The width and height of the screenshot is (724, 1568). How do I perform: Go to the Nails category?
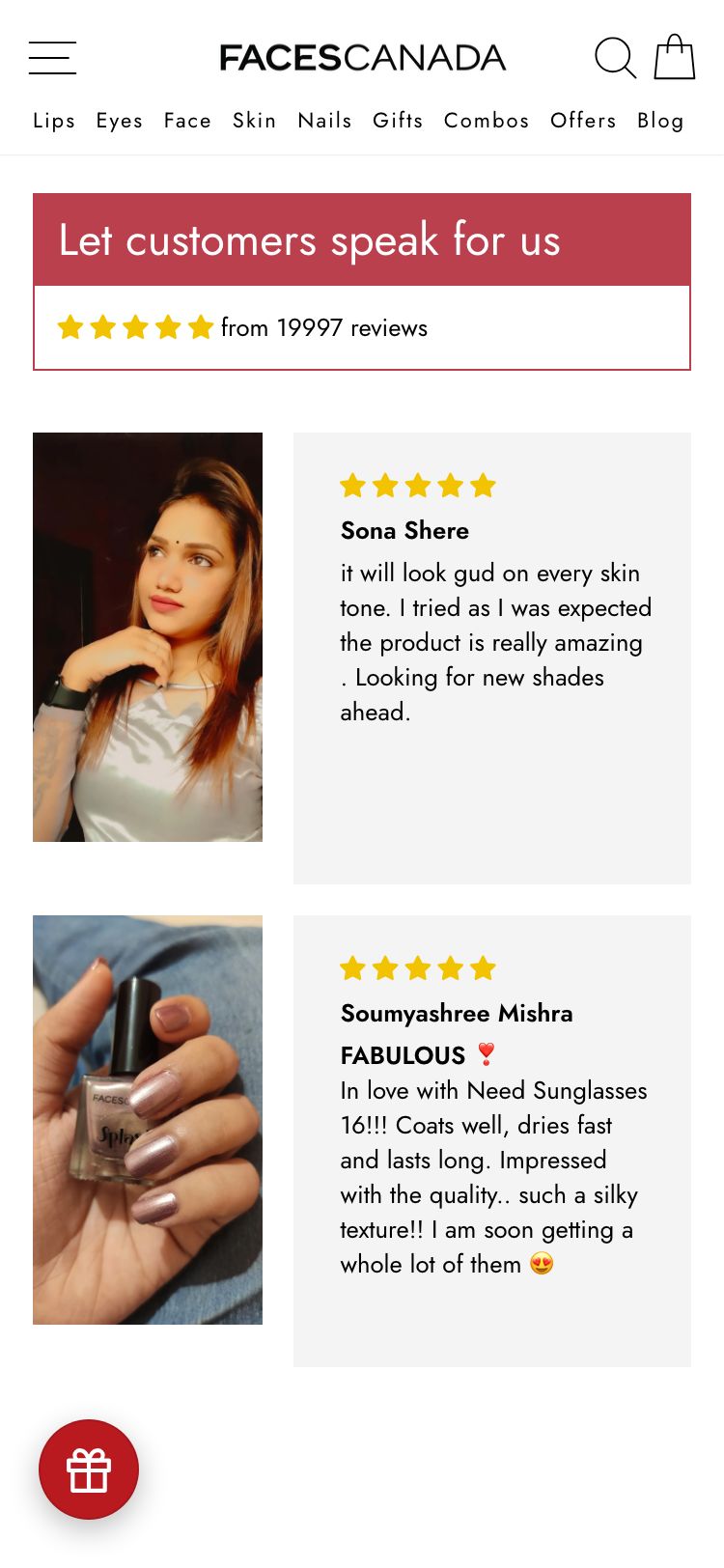coord(324,121)
